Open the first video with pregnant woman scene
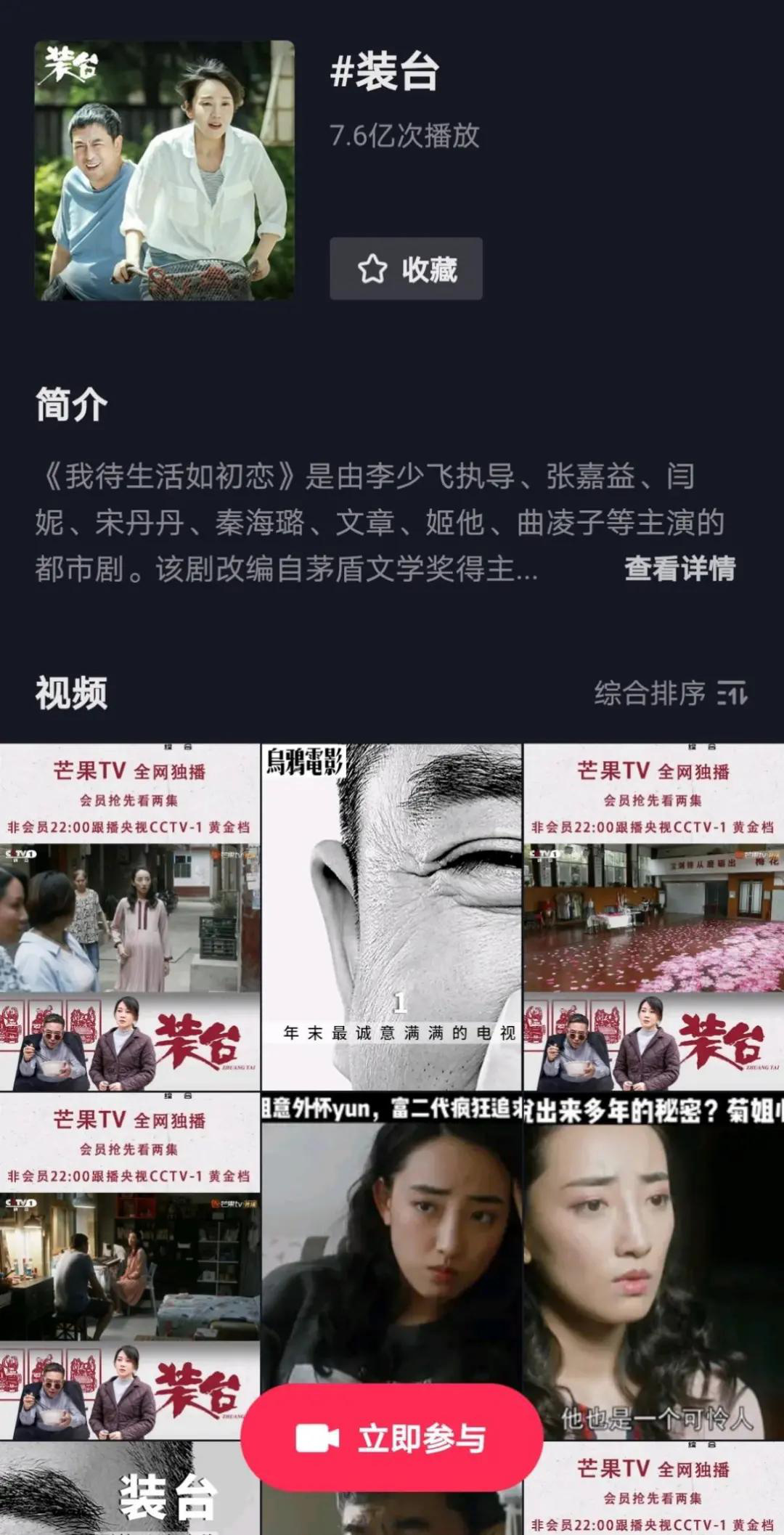This screenshot has height=1535, width=784. click(130, 916)
